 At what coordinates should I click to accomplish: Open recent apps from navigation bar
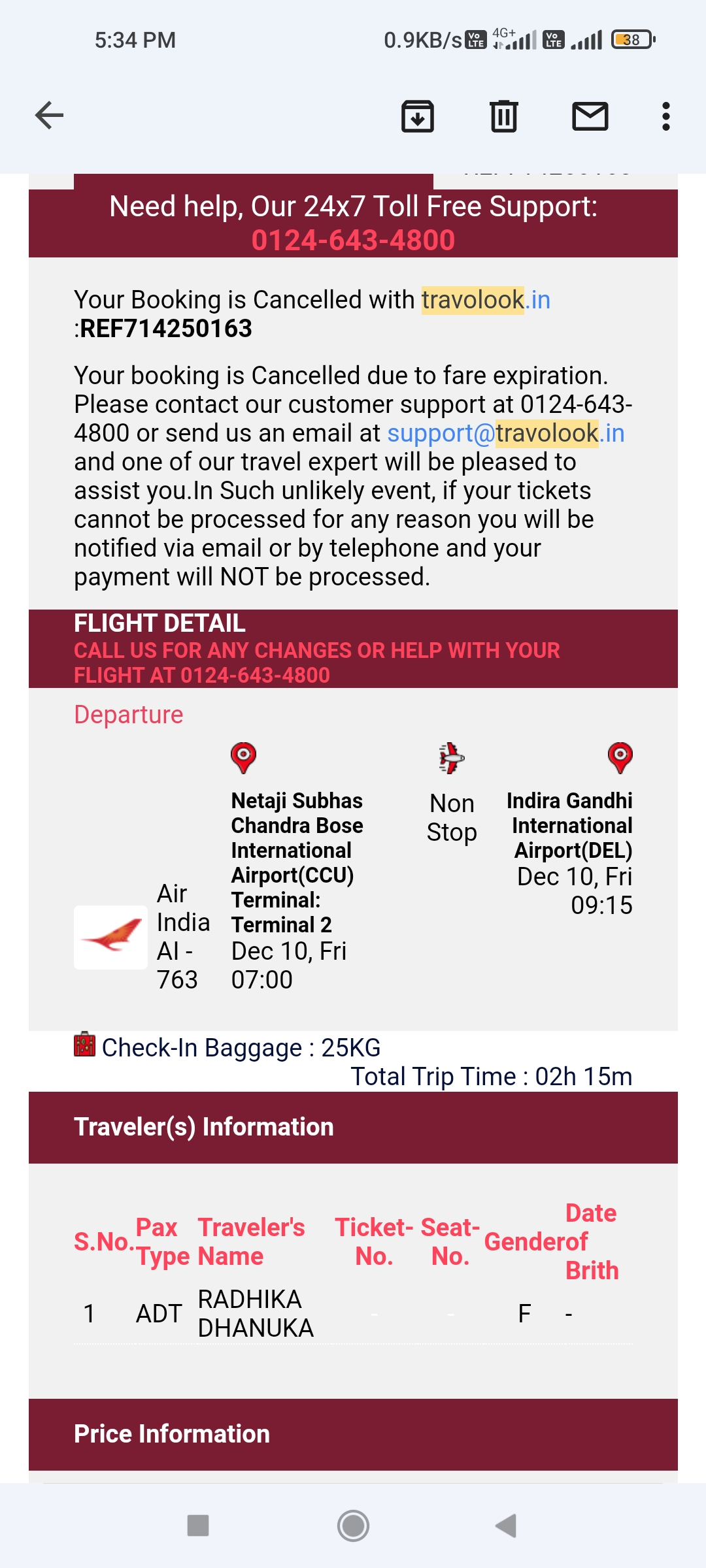(x=198, y=1526)
